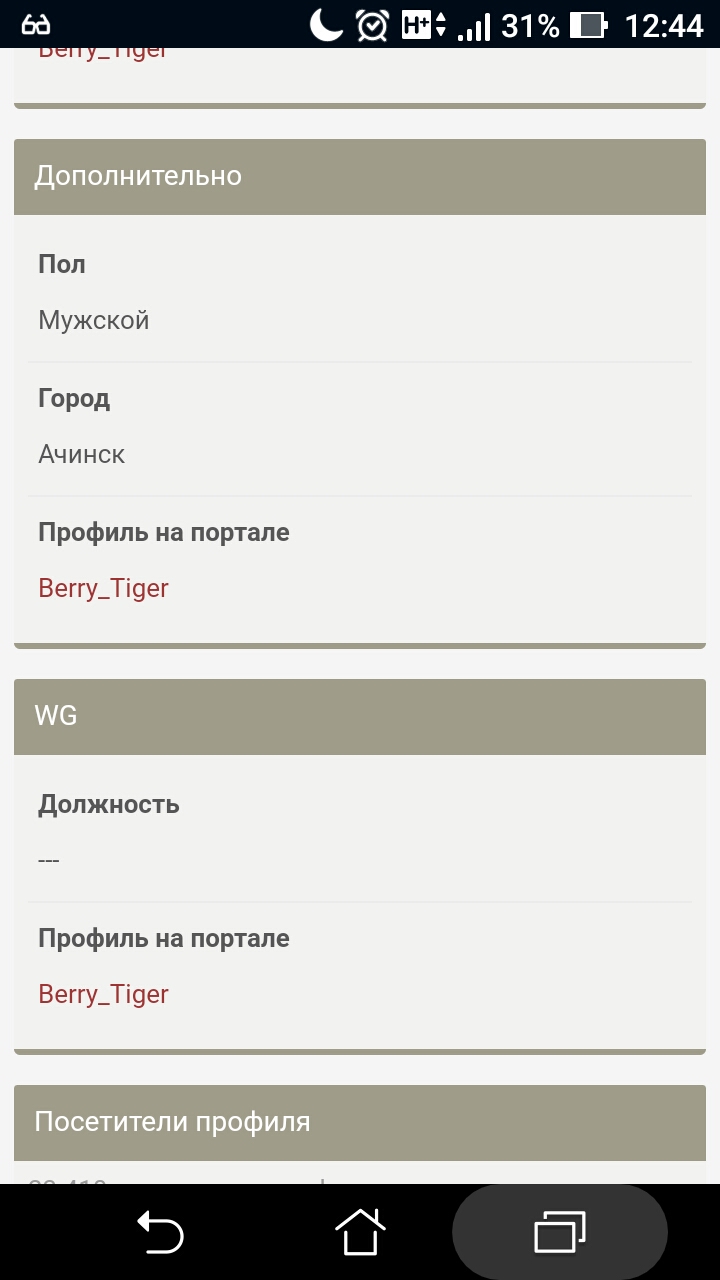Open the recent apps overview
Image resolution: width=720 pixels, height=1280 pixels.
[x=560, y=1231]
